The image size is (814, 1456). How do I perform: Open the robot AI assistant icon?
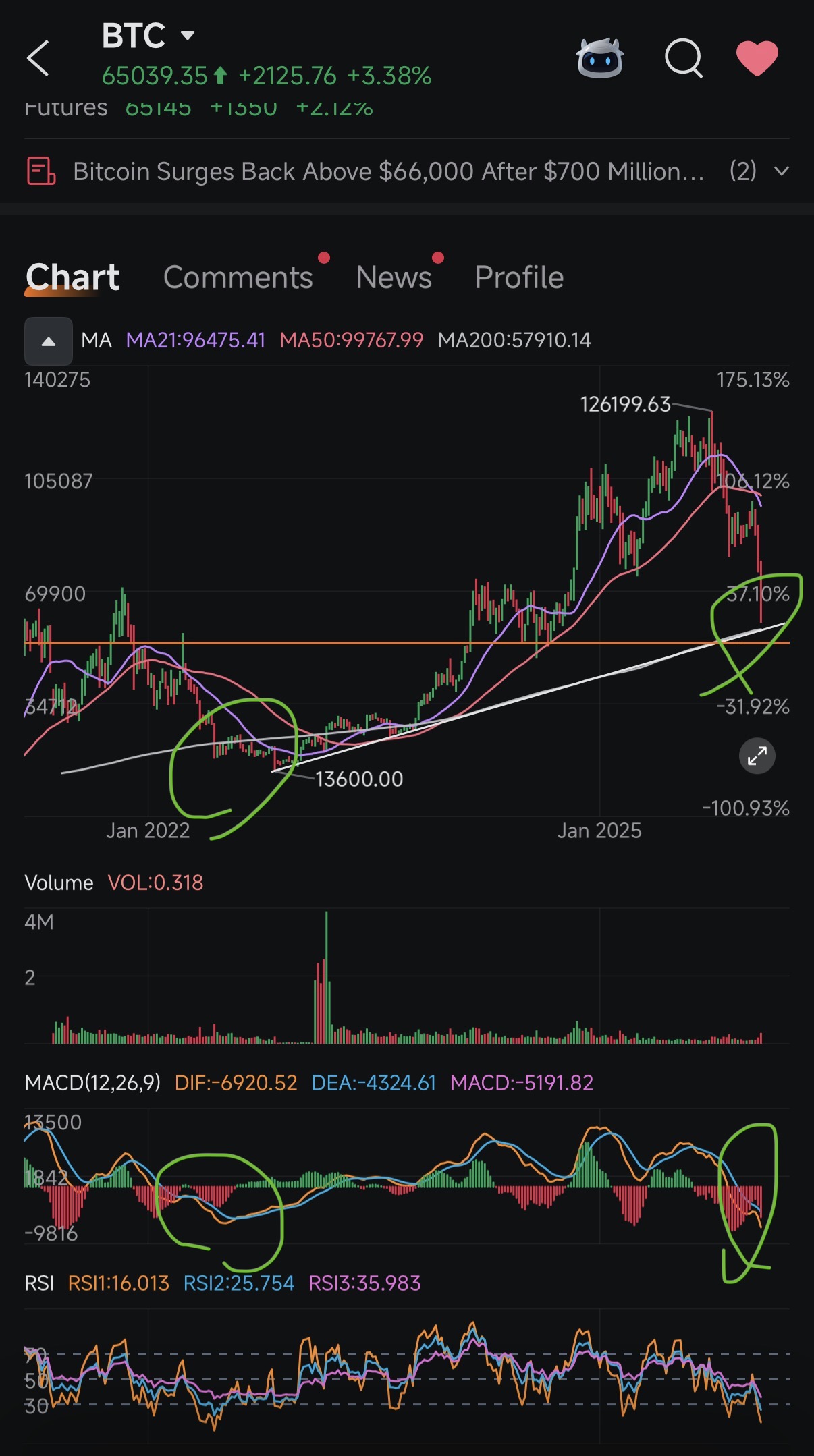[599, 58]
